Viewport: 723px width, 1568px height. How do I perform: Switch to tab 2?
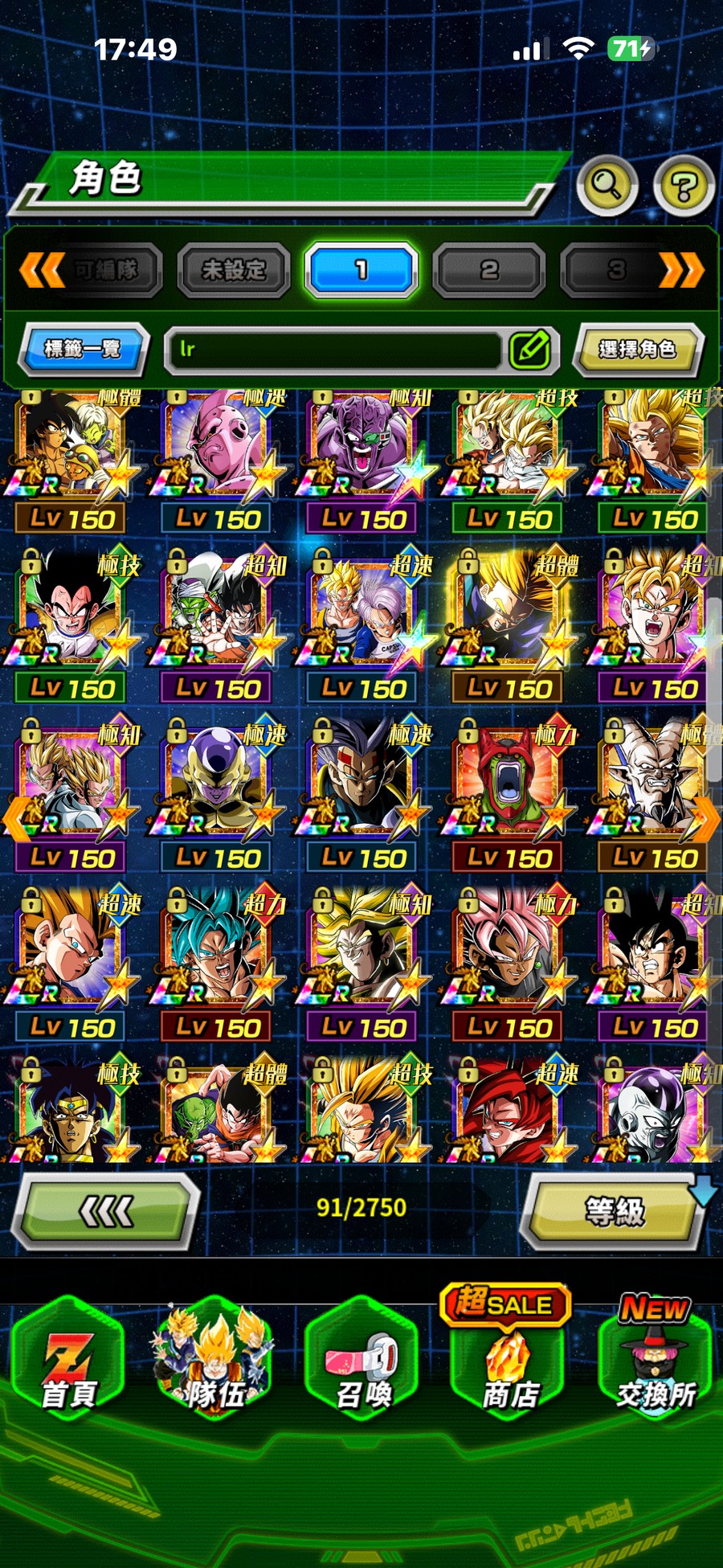489,270
